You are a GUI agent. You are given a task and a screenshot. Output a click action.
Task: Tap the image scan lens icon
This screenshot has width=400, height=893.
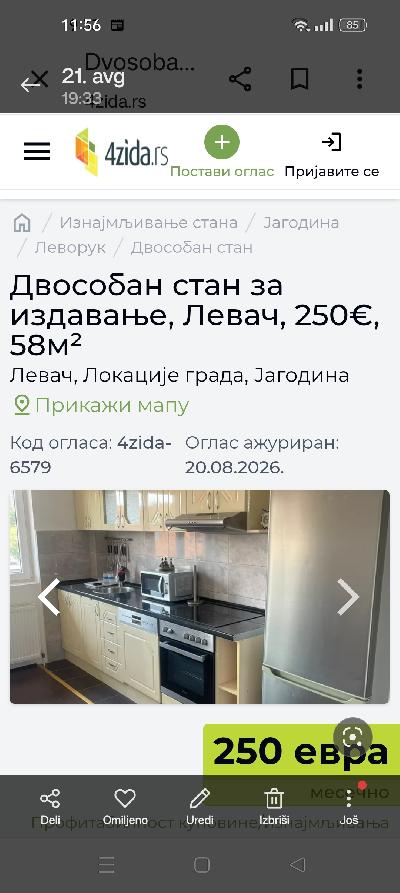353,736
